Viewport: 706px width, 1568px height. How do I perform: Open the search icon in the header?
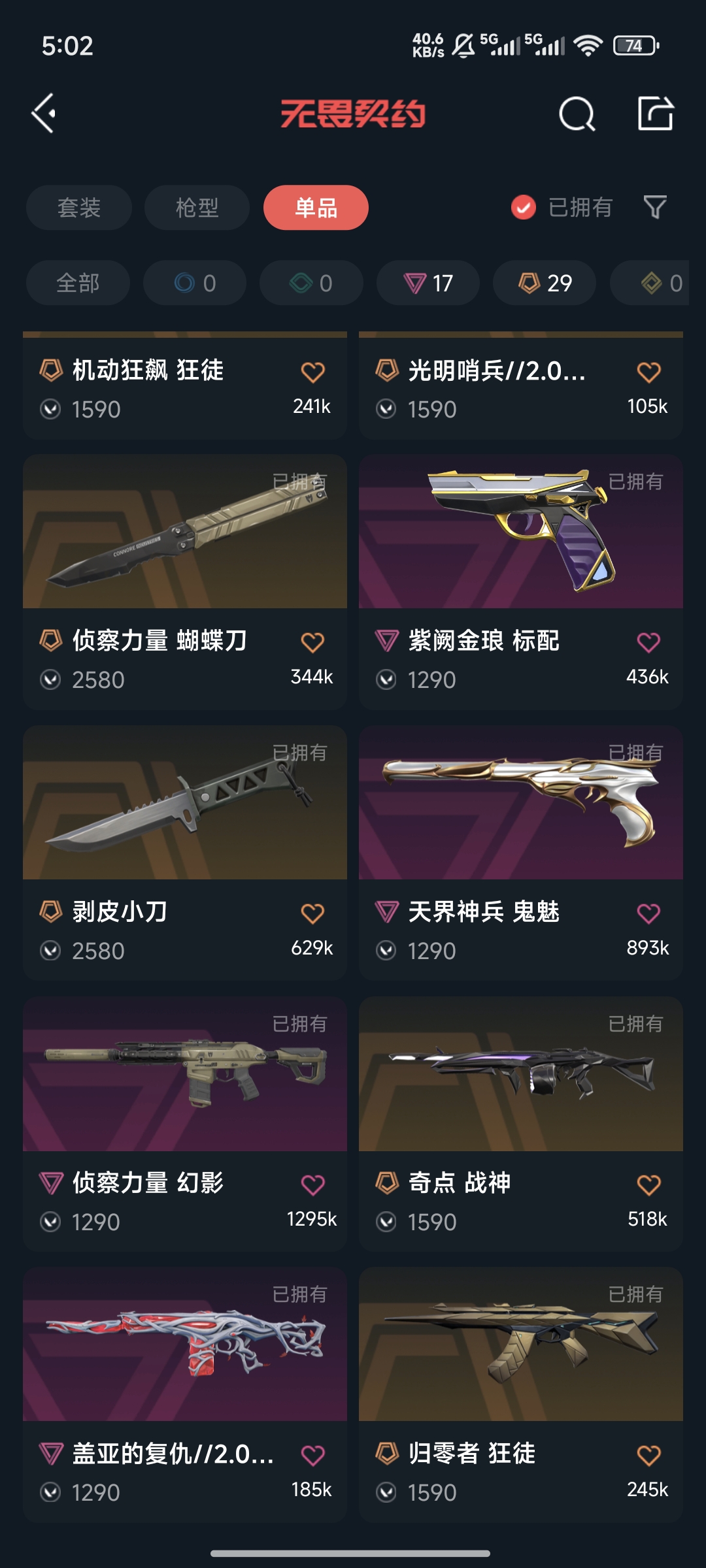click(577, 114)
